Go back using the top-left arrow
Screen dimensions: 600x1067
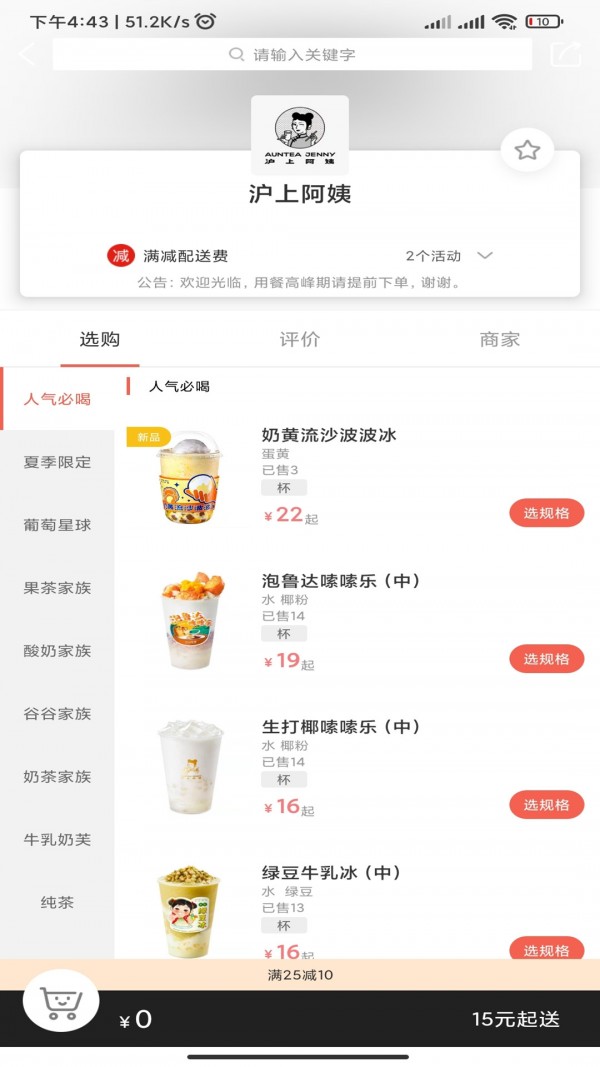[x=27, y=54]
